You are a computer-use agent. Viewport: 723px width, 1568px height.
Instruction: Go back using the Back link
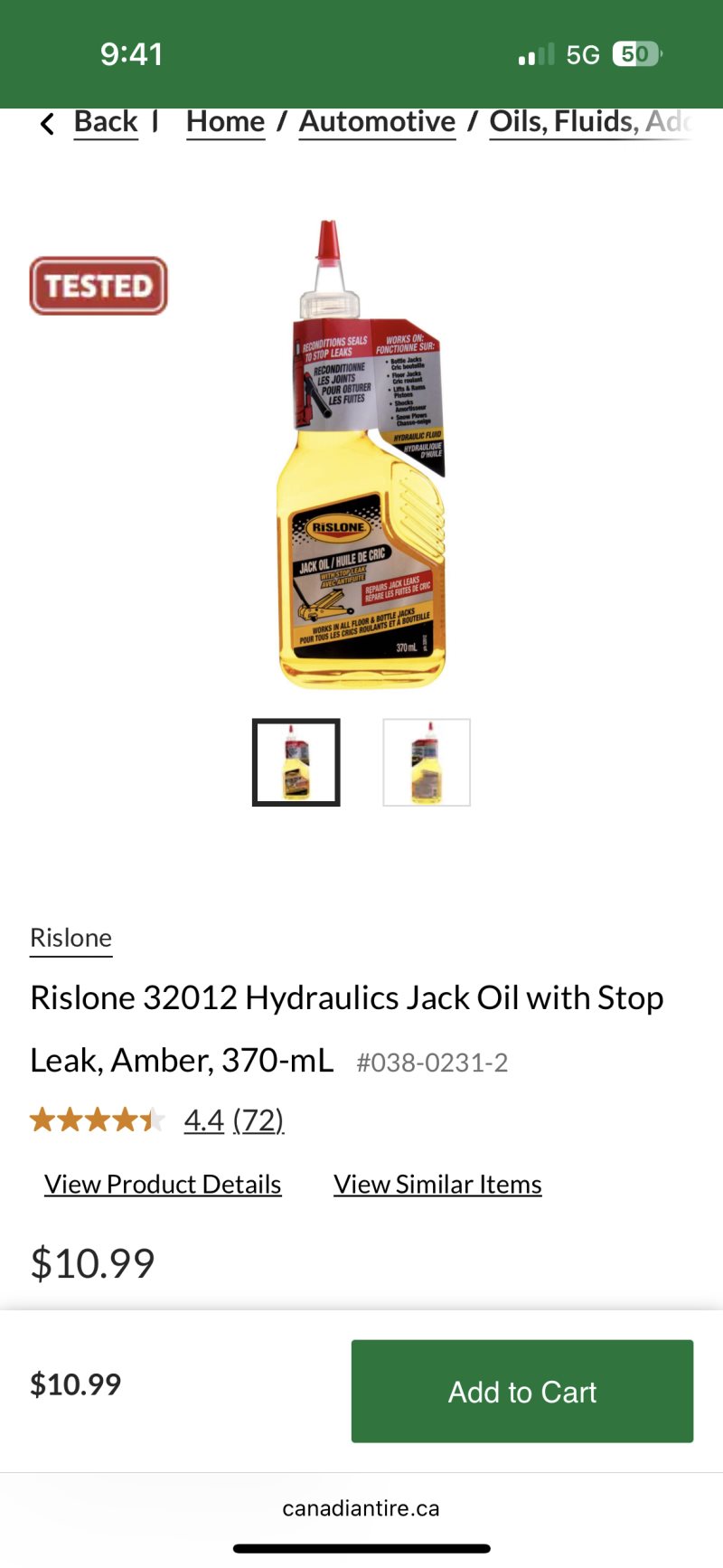105,122
